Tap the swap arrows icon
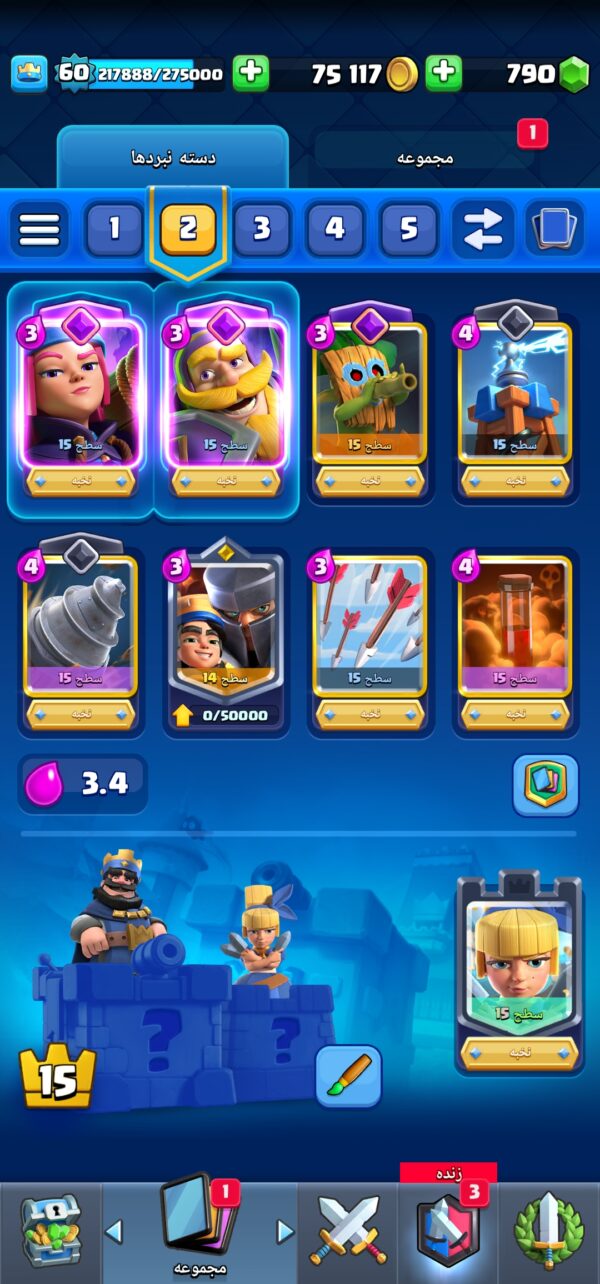The image size is (600, 1284). tap(482, 230)
